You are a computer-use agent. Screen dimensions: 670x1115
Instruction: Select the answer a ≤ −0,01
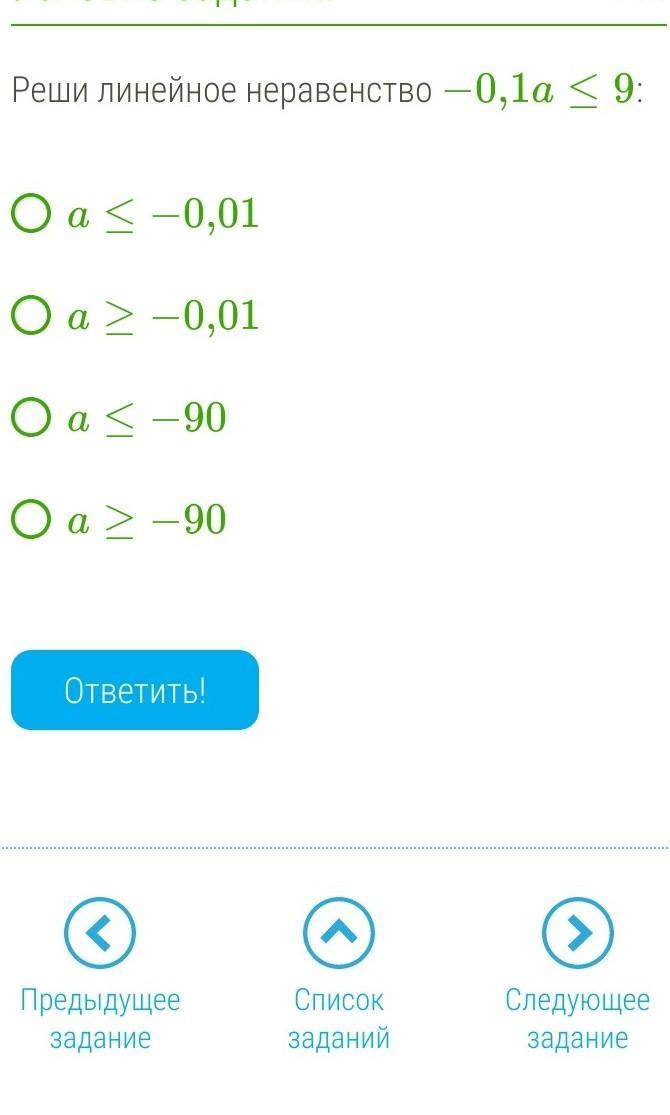(31, 214)
